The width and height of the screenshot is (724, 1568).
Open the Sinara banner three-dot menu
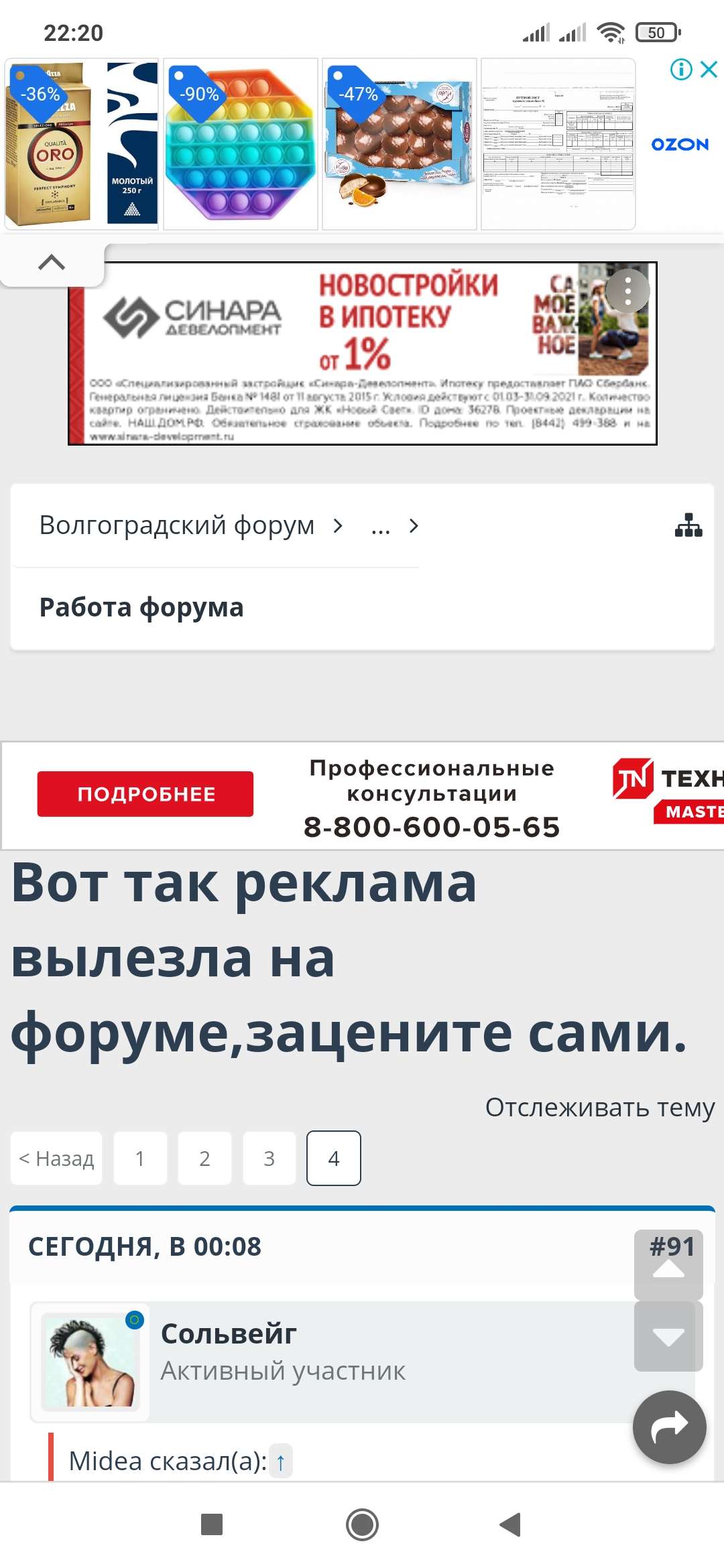pos(627,291)
